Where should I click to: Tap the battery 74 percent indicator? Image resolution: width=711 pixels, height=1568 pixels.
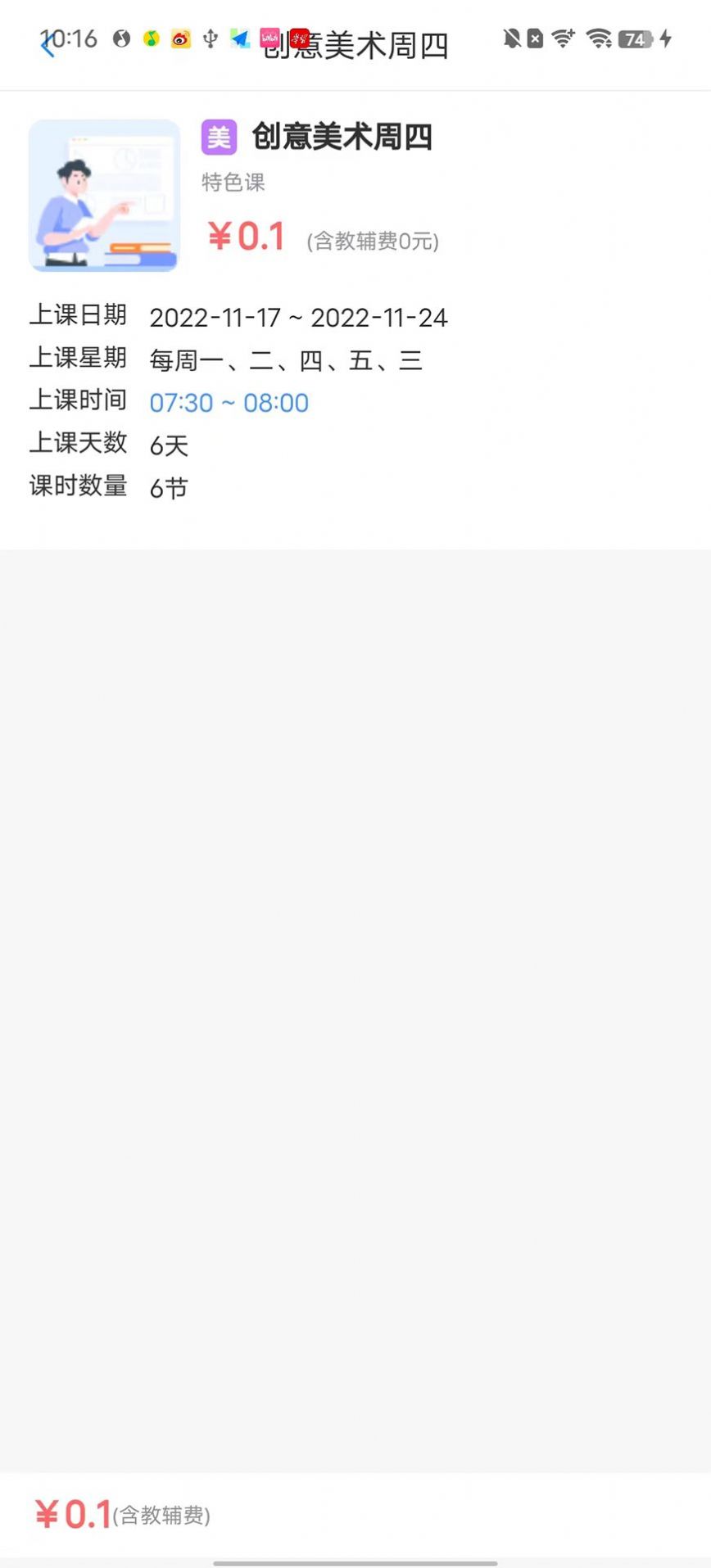635,38
